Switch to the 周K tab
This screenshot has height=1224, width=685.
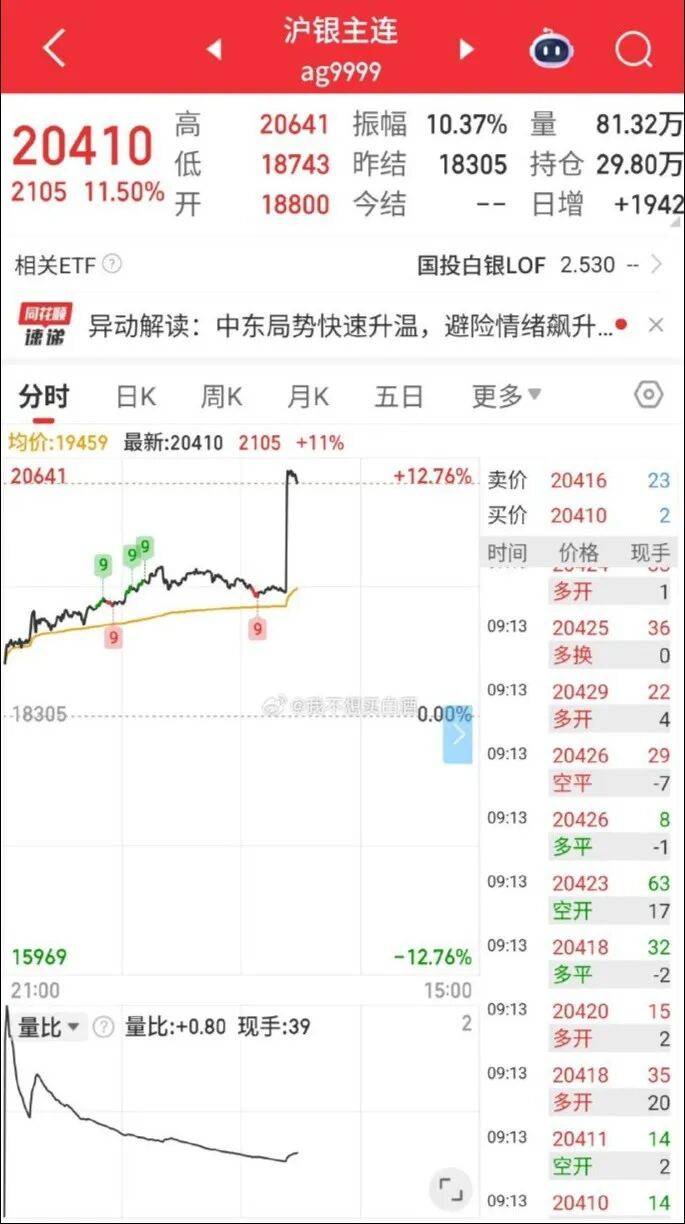(221, 397)
